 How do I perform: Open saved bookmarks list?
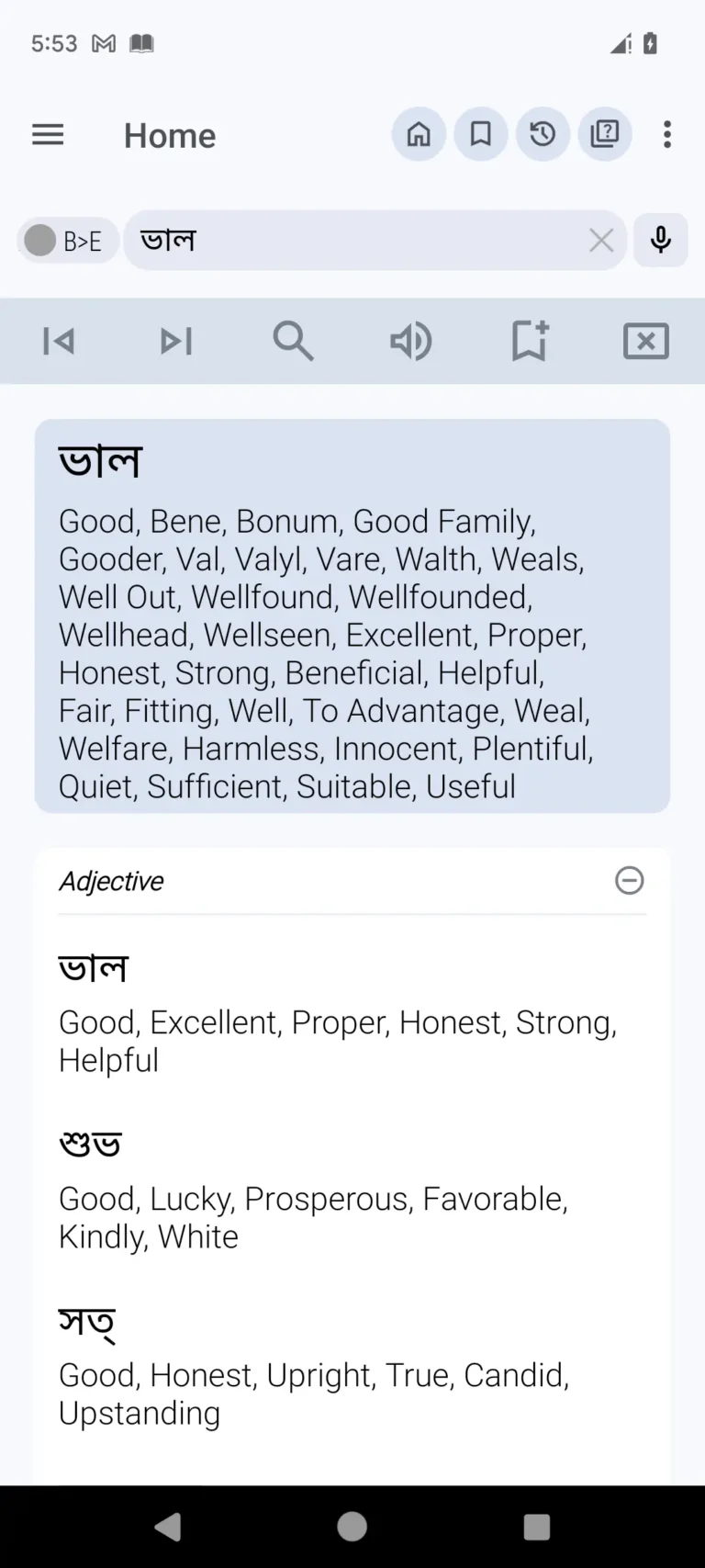(x=481, y=134)
